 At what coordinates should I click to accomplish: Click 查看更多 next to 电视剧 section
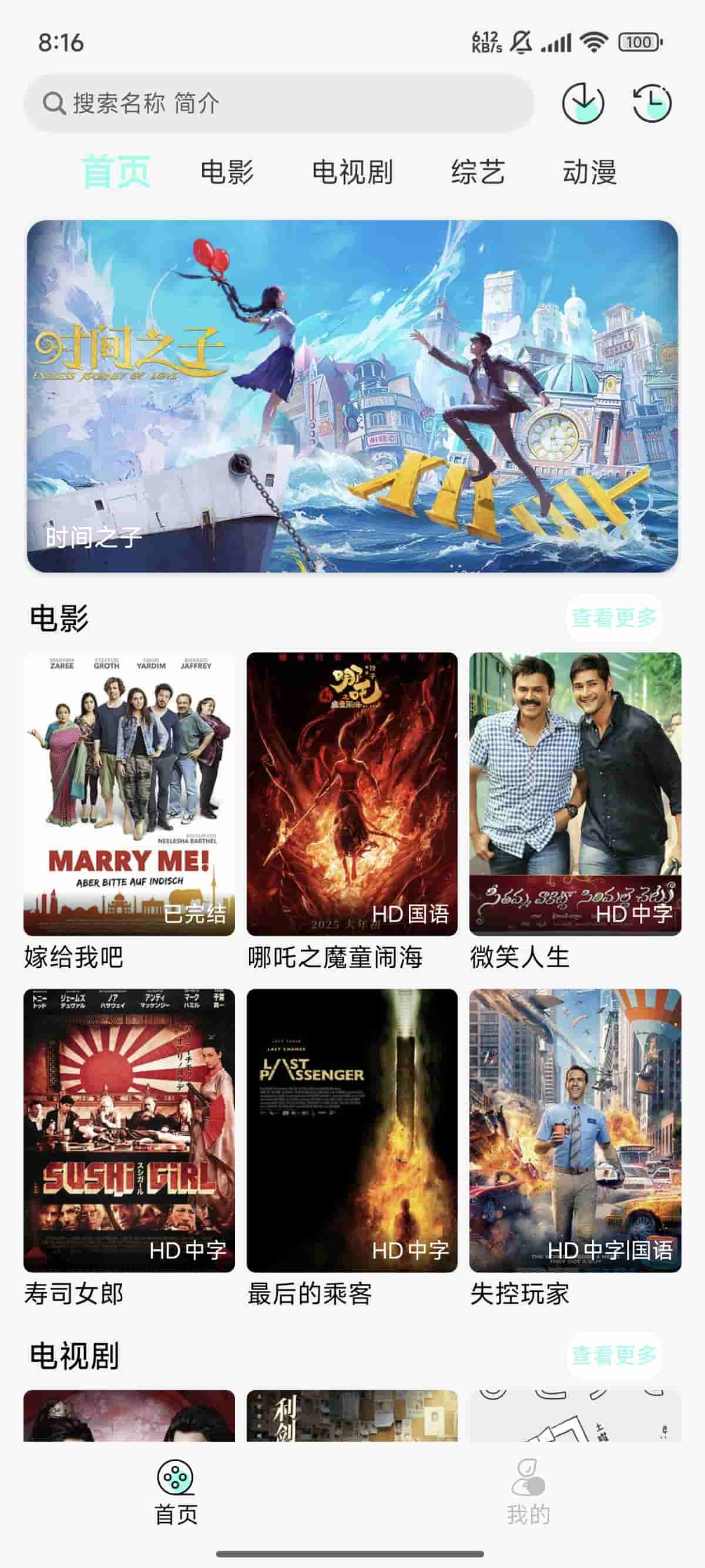tap(615, 1354)
